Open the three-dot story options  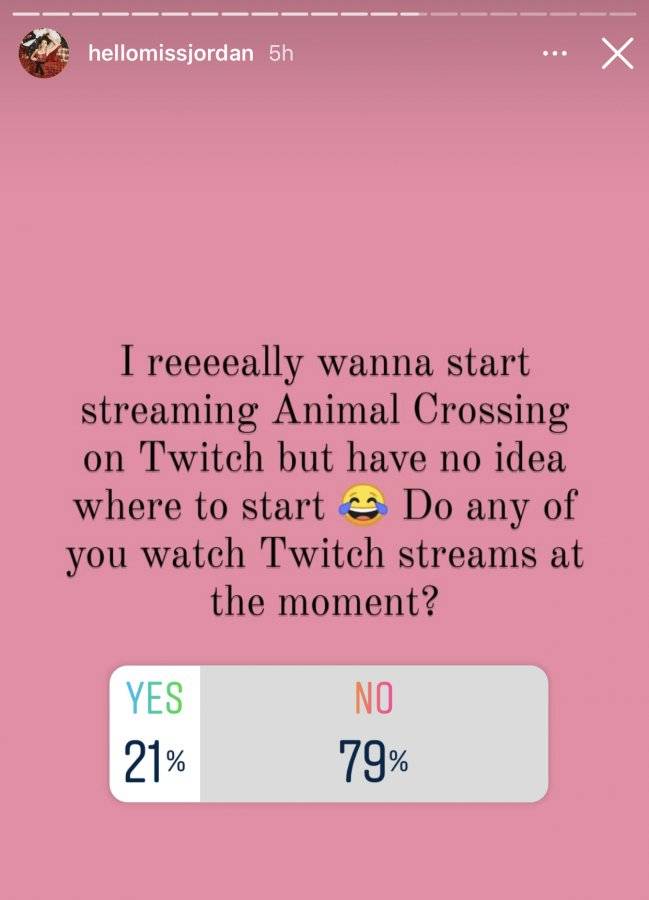coord(555,53)
